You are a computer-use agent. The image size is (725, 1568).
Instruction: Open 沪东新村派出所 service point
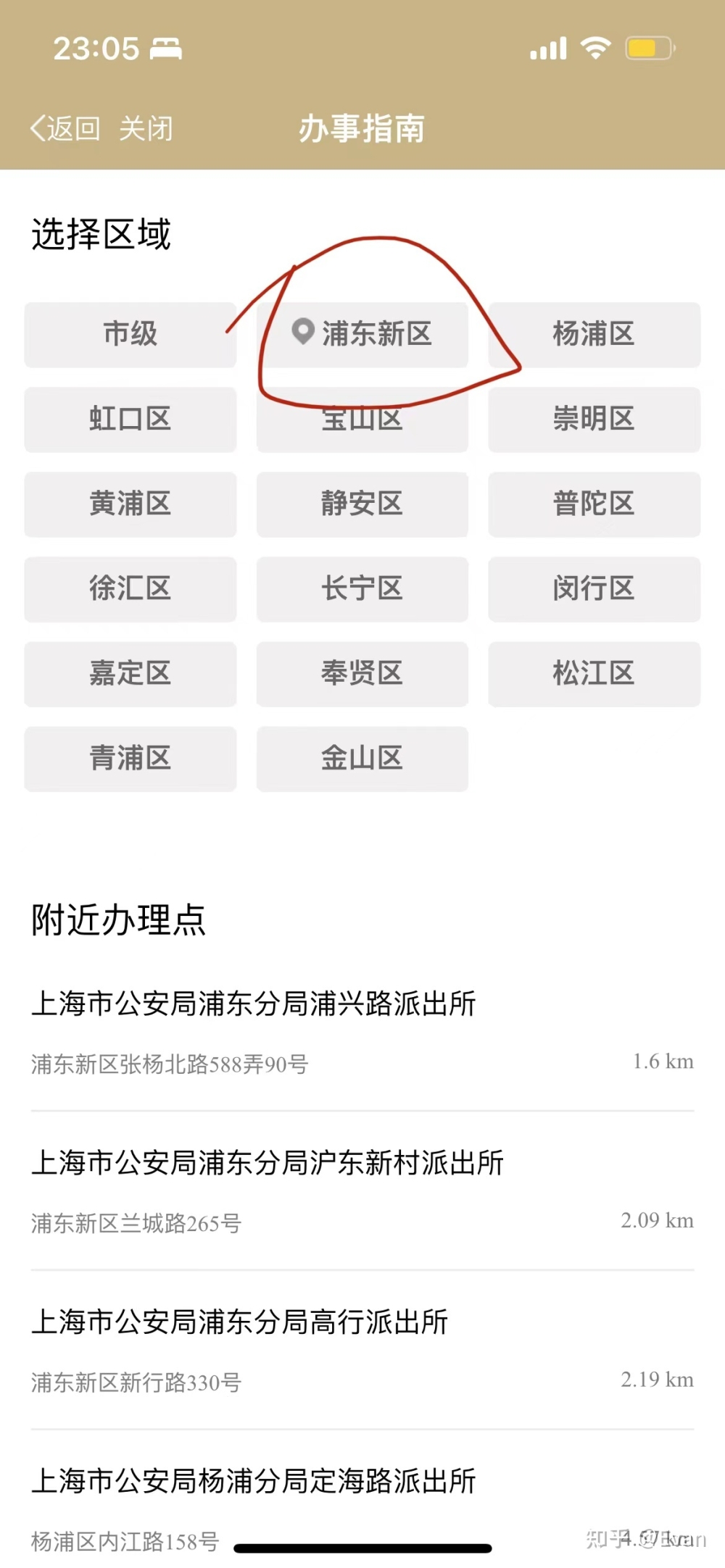362,1191
